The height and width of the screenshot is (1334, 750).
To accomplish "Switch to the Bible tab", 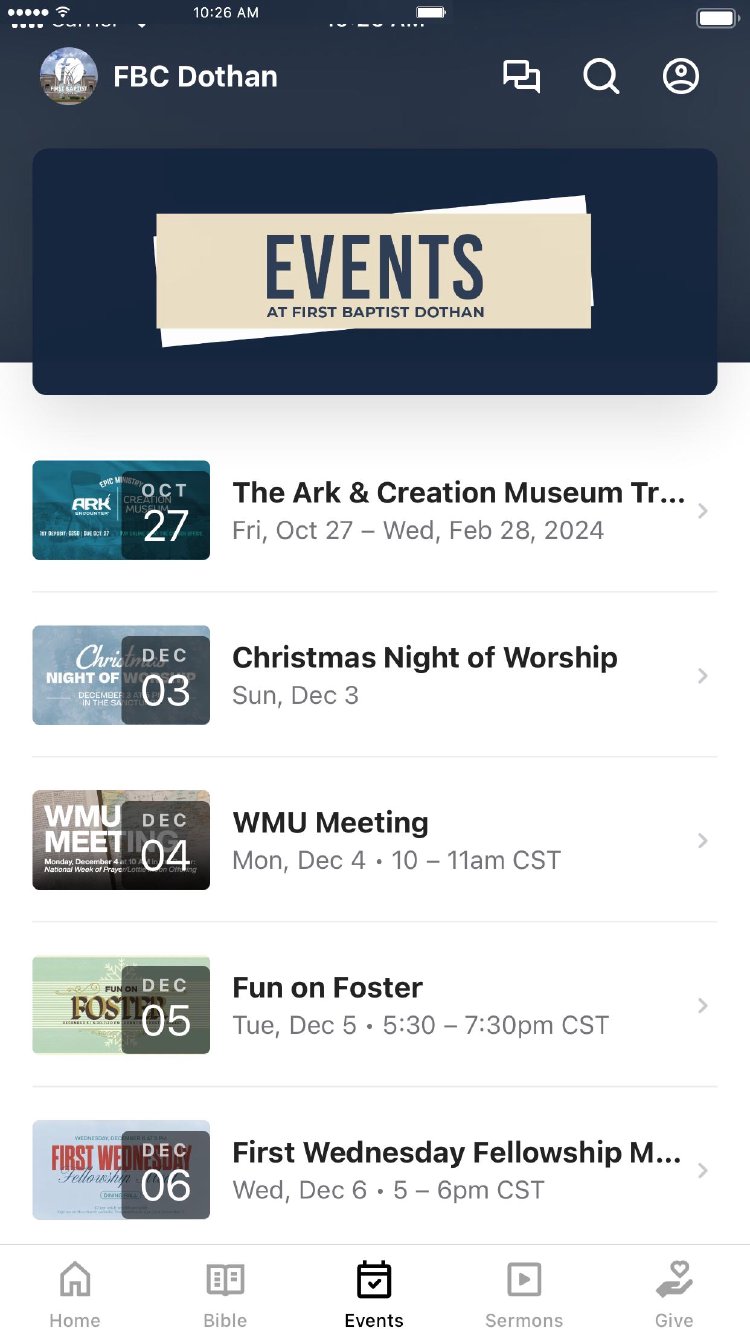I will point(225,1294).
